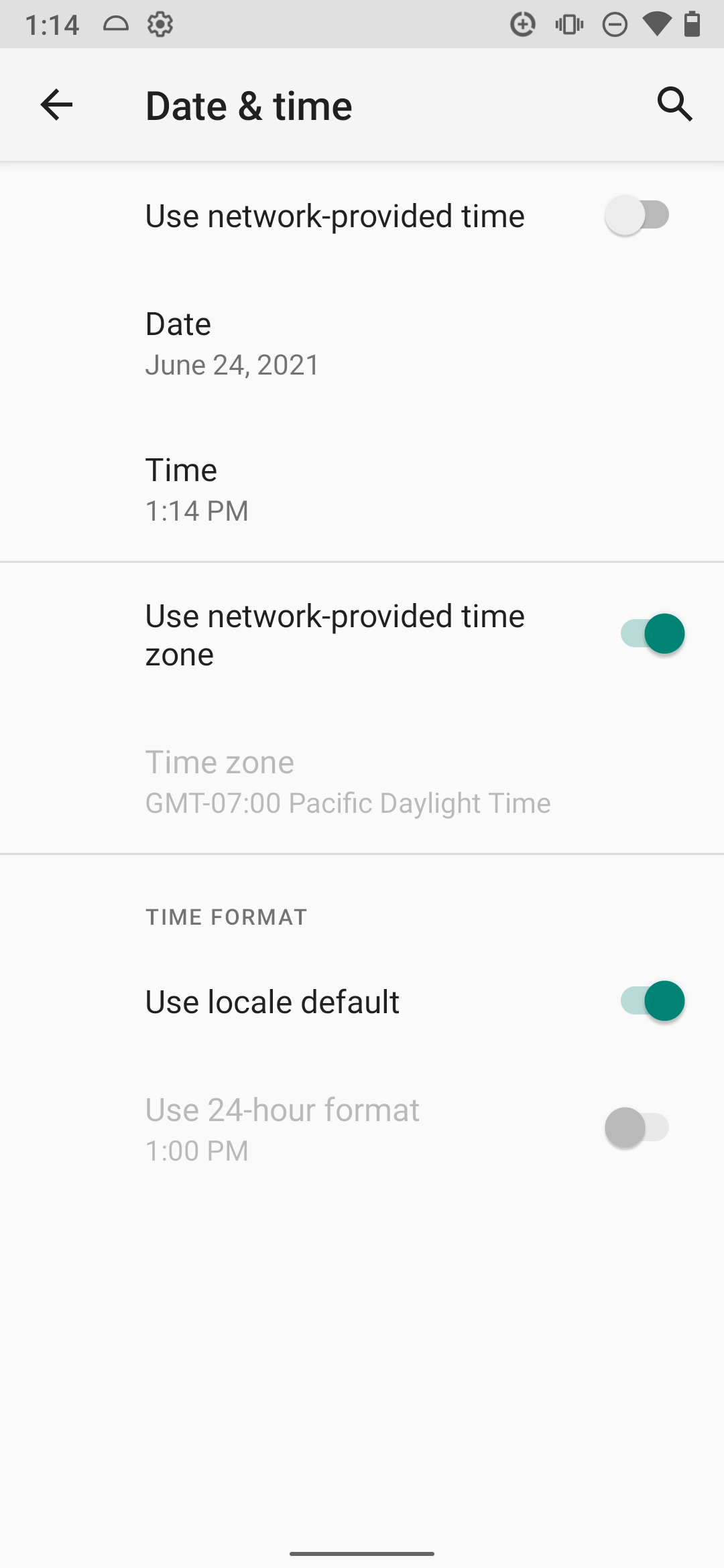This screenshot has height=1568, width=724.
Task: Toggle the disabled 24-hour format switch
Action: click(637, 1127)
